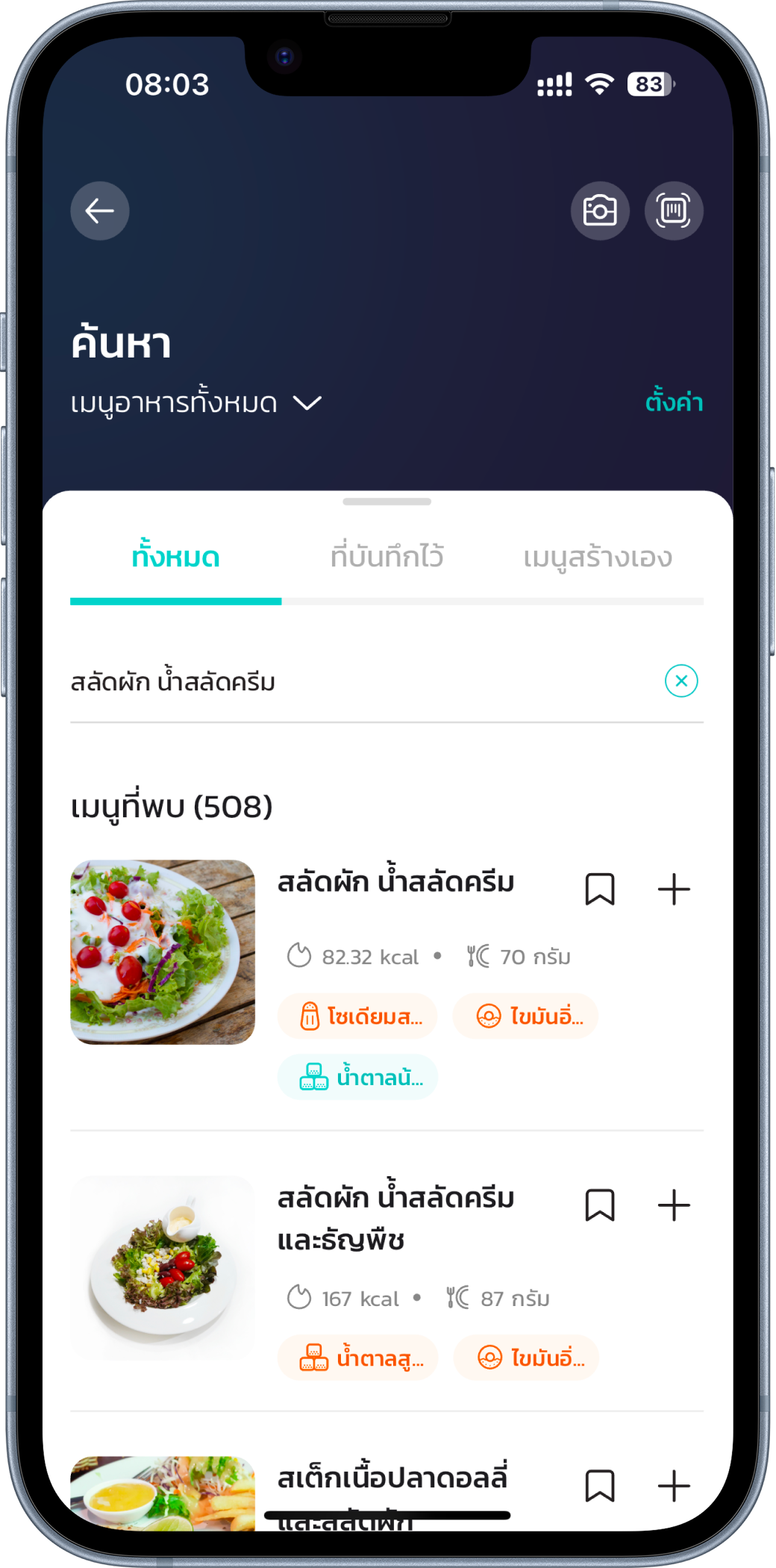Screen dimensions: 776x1568
Task: Clear the search text
Action: click(680, 681)
